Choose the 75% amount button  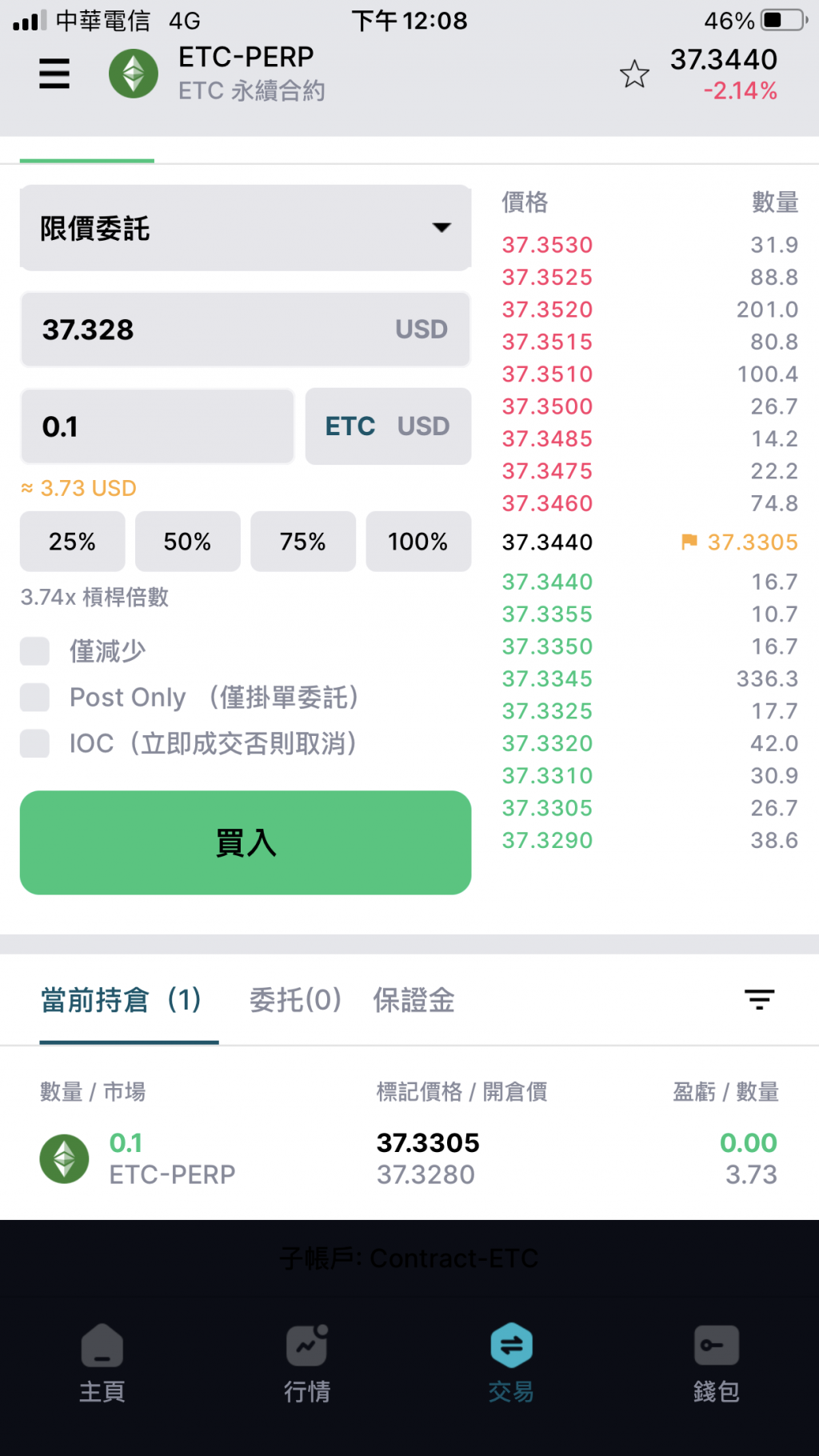click(302, 542)
